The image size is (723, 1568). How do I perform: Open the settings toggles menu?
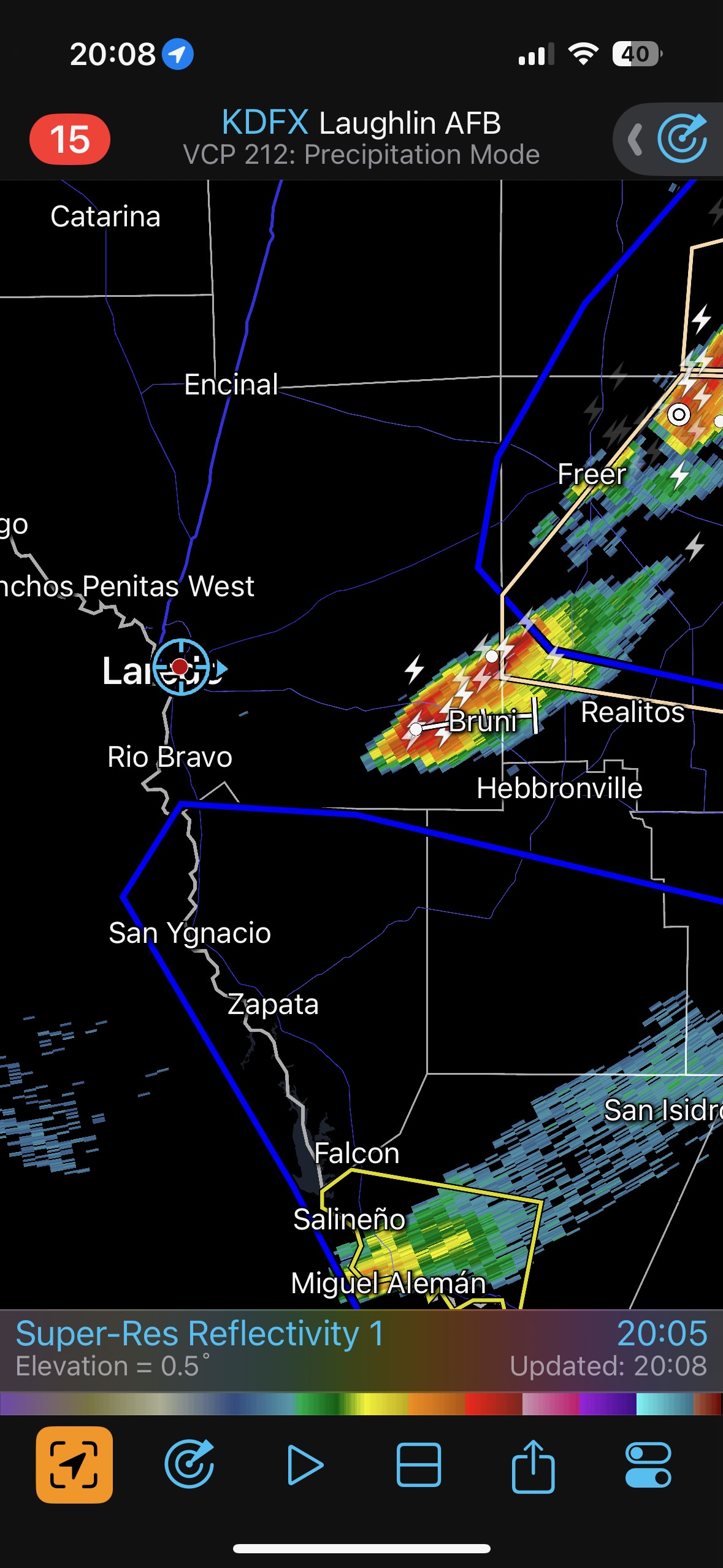coord(648,1464)
